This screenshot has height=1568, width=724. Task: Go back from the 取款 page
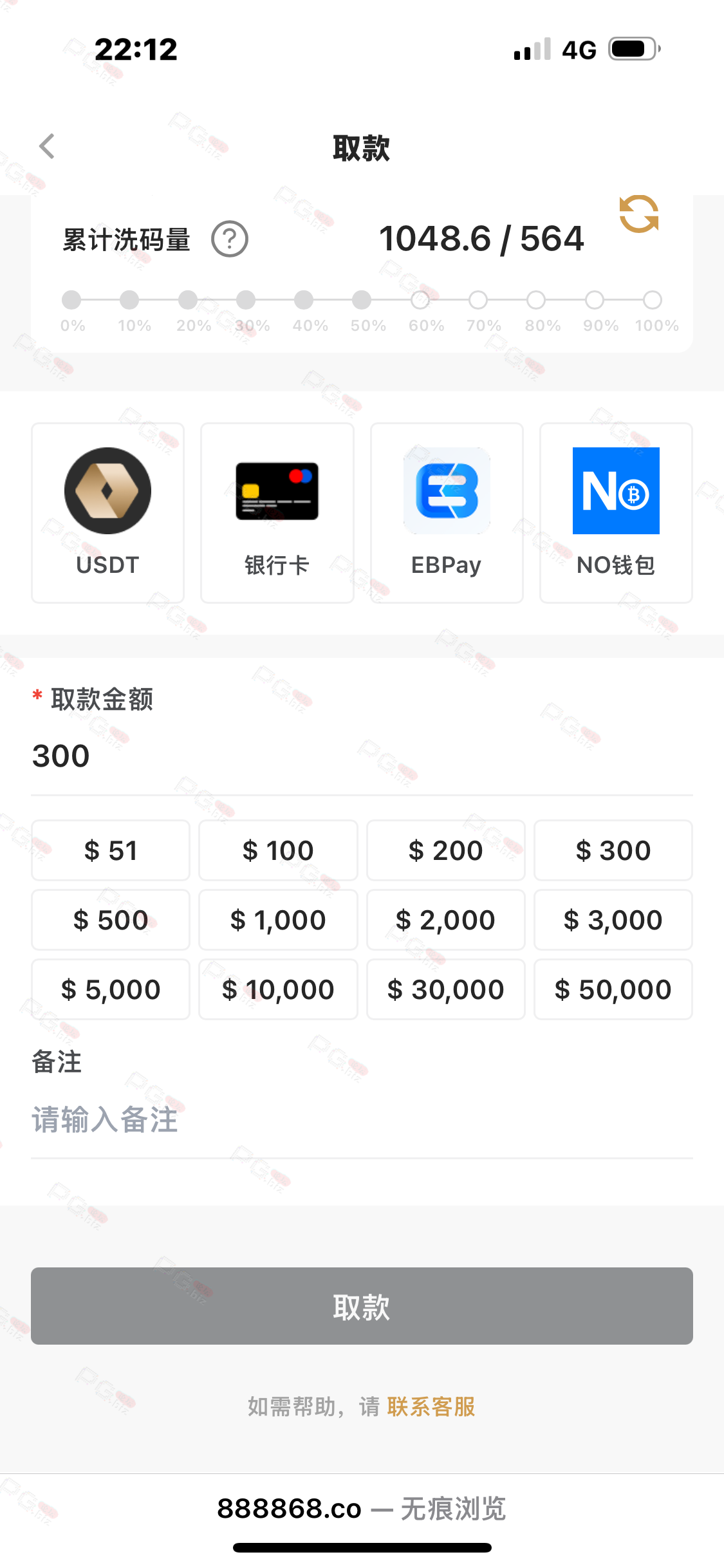47,147
